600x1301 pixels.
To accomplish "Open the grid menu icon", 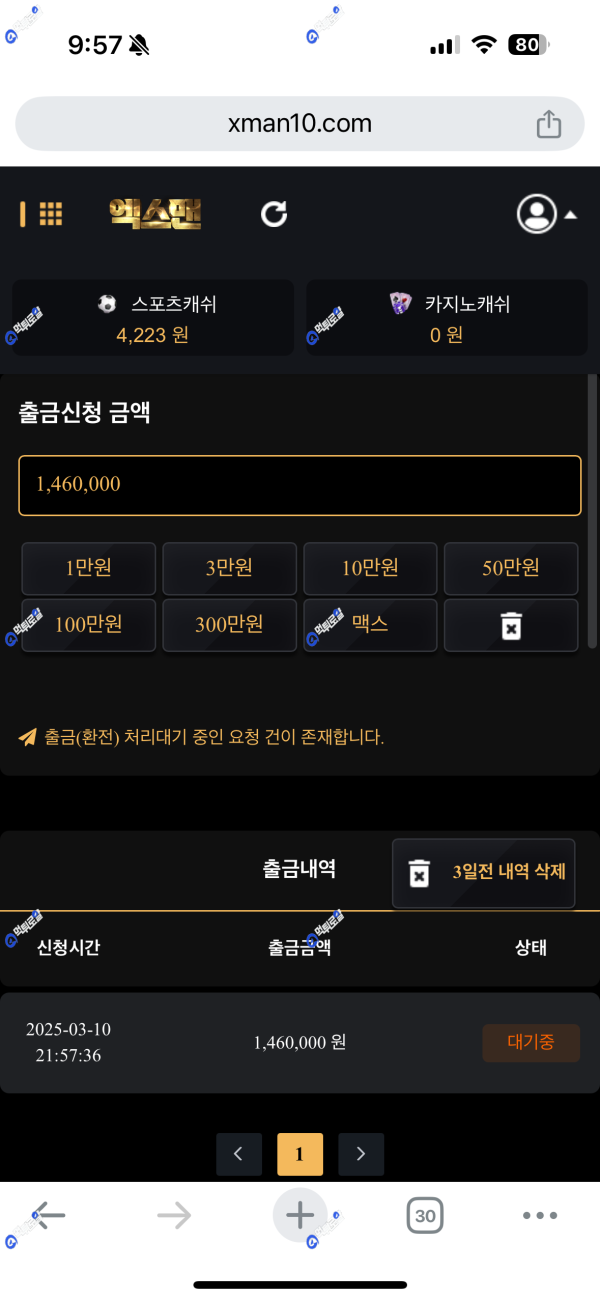I will [51, 214].
